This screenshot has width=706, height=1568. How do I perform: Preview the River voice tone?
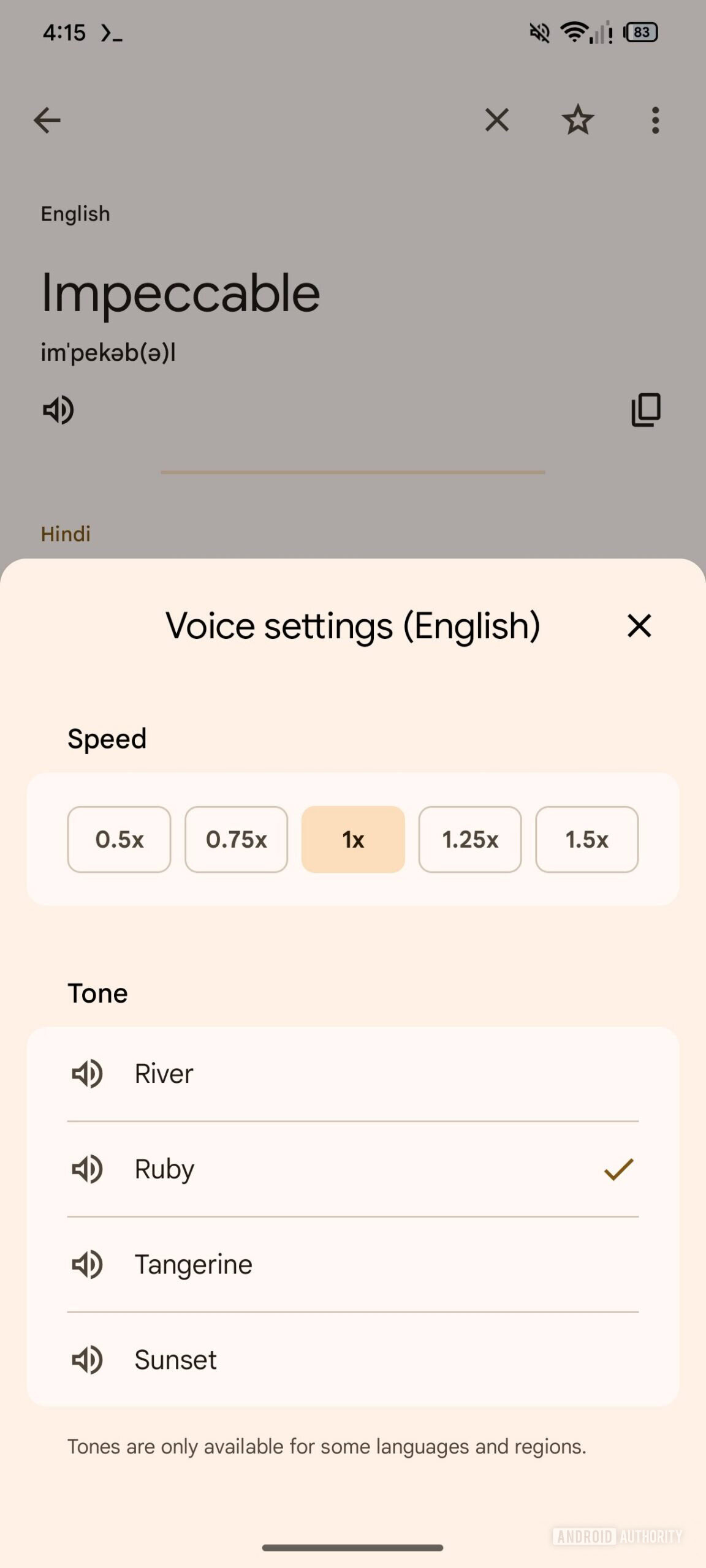[88, 1073]
